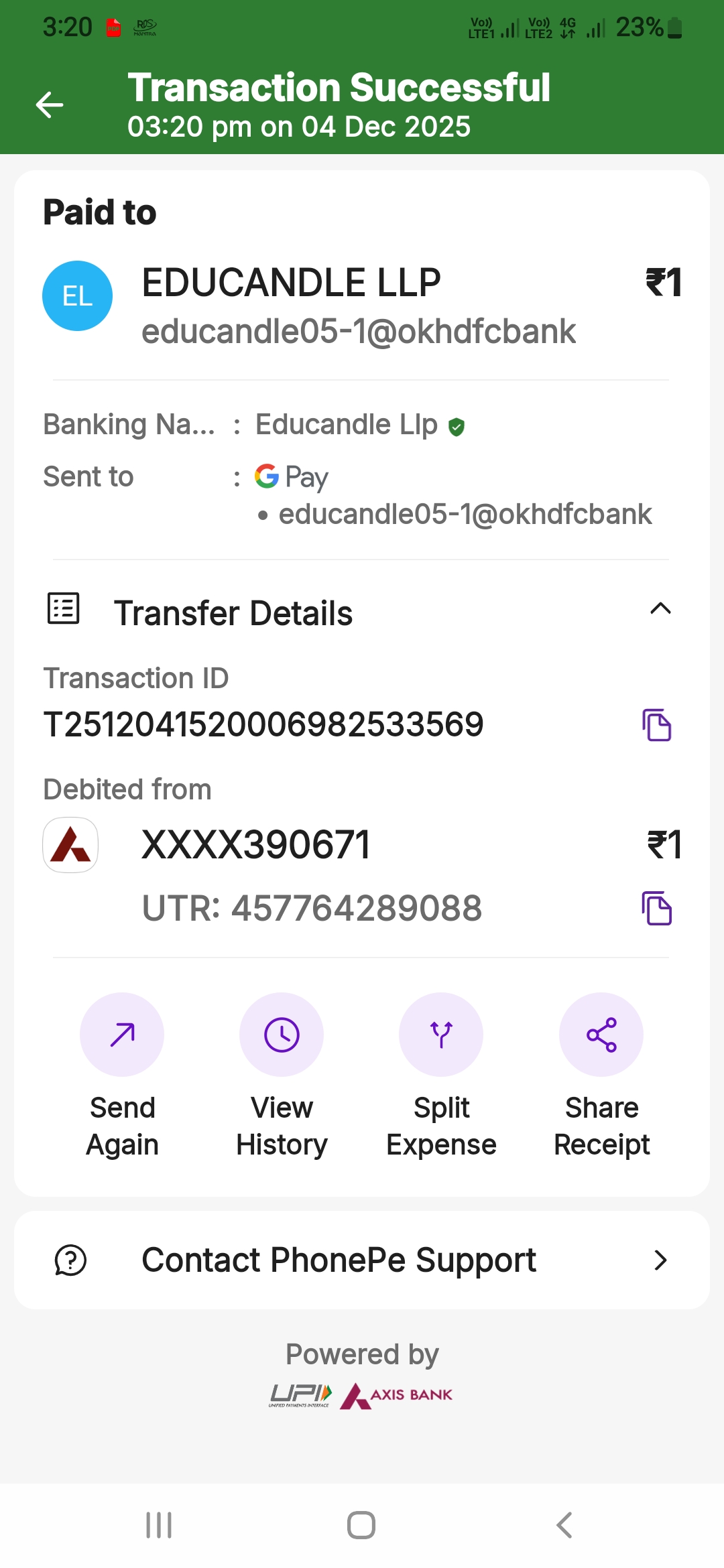
Task: Share Receipt of this transaction
Action: [x=601, y=1035]
